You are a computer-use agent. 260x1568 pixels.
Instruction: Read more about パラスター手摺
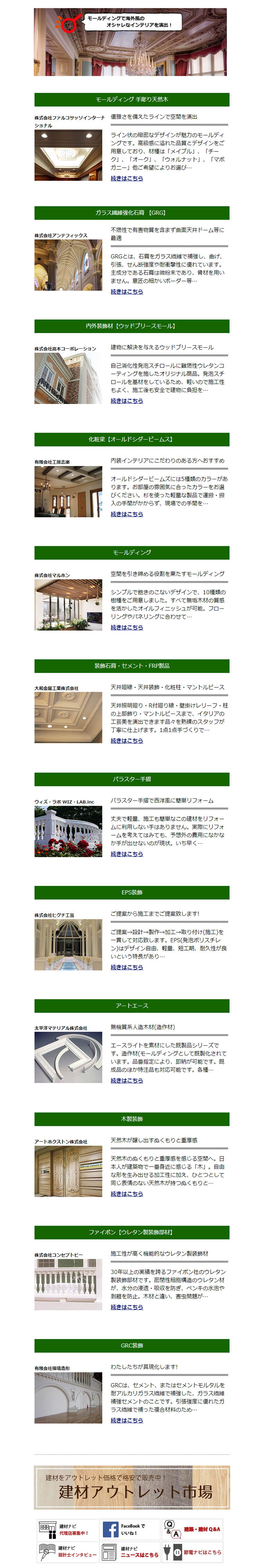coord(127,853)
